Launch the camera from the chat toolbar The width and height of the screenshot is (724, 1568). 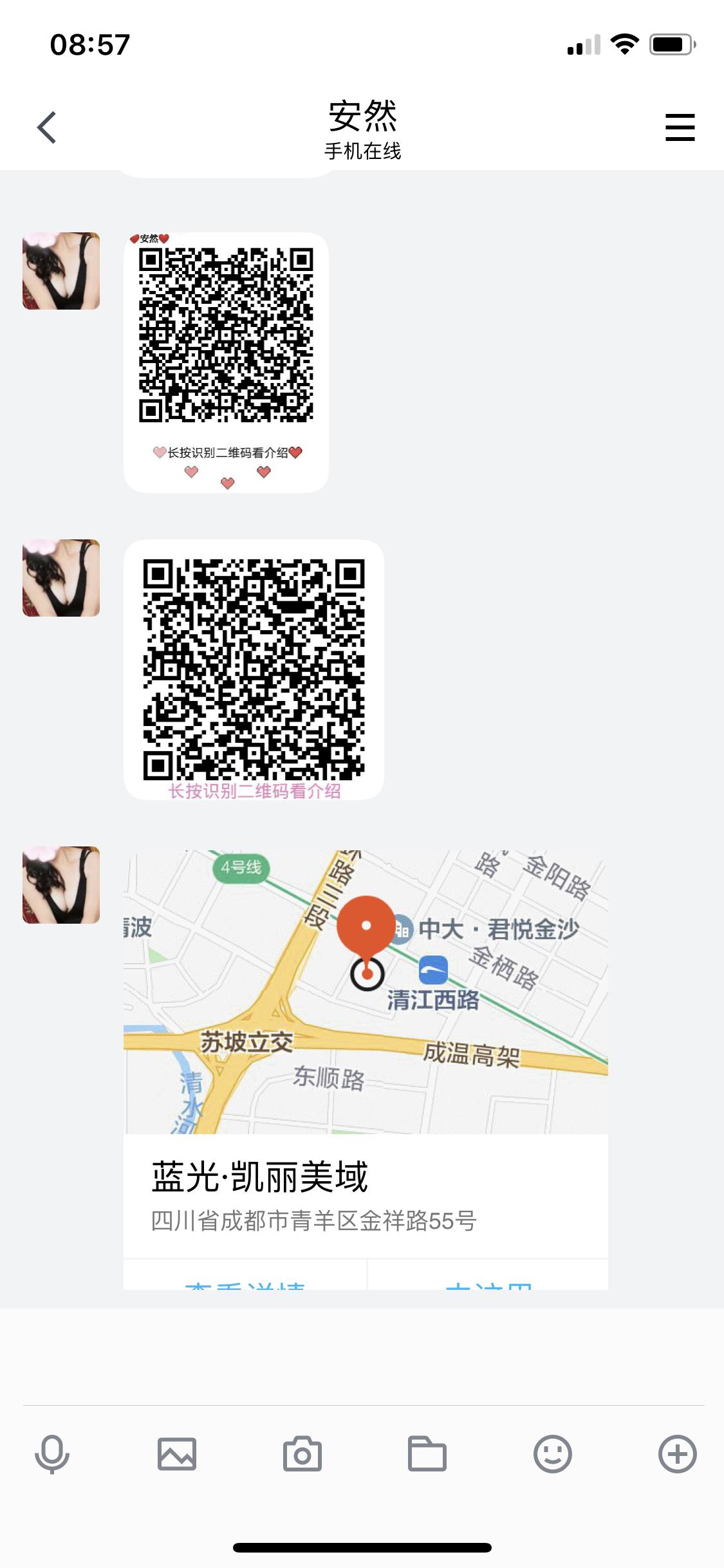coord(302,1454)
